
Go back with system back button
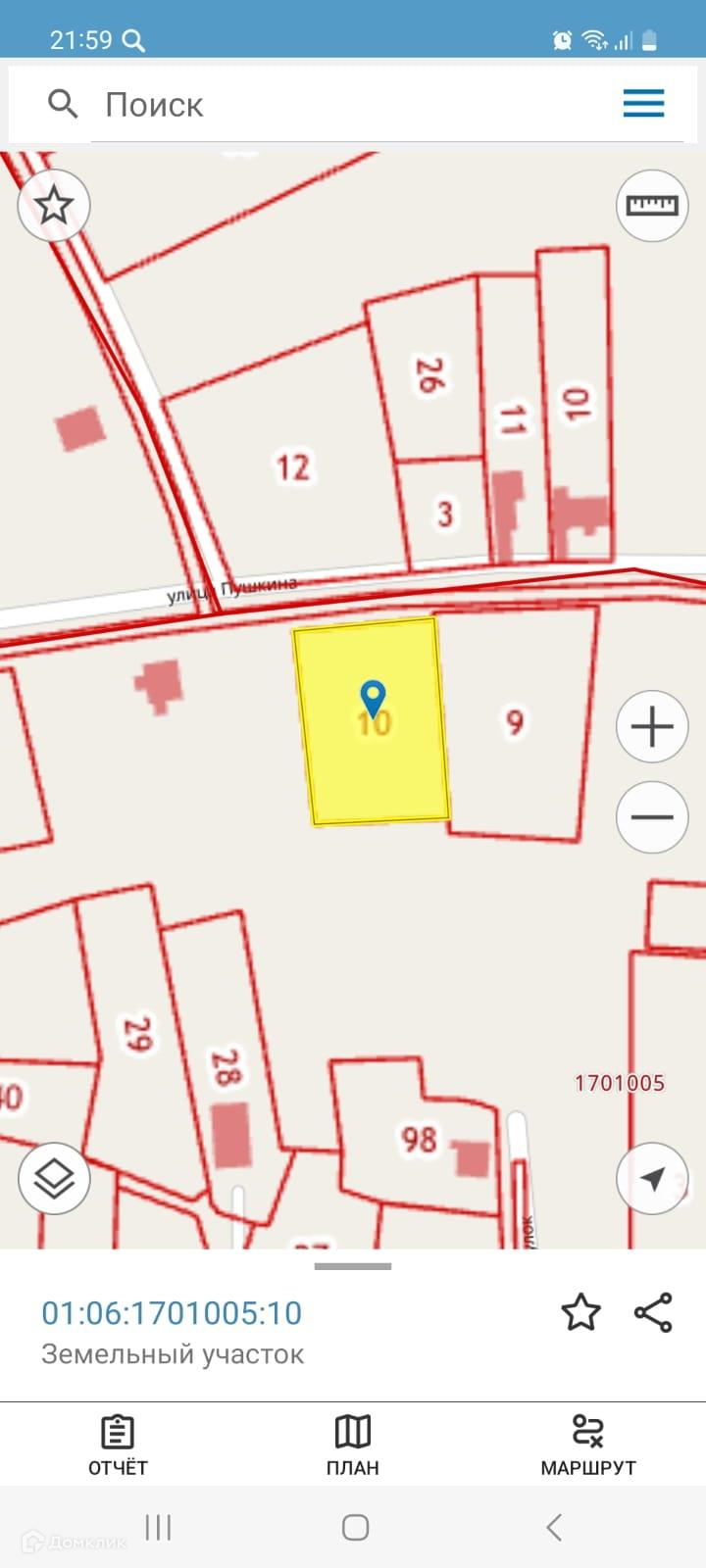(x=553, y=1527)
